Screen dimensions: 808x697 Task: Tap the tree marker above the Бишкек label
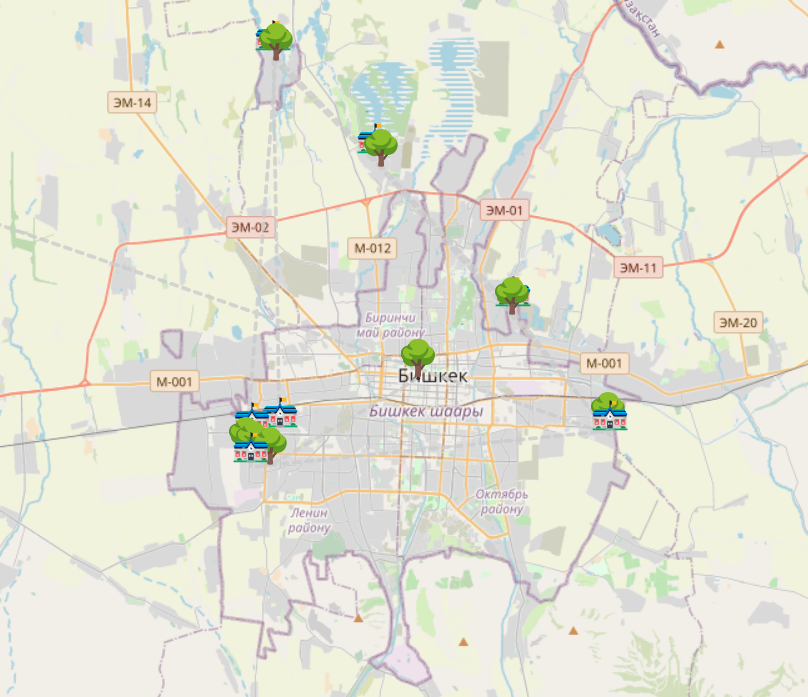417,355
